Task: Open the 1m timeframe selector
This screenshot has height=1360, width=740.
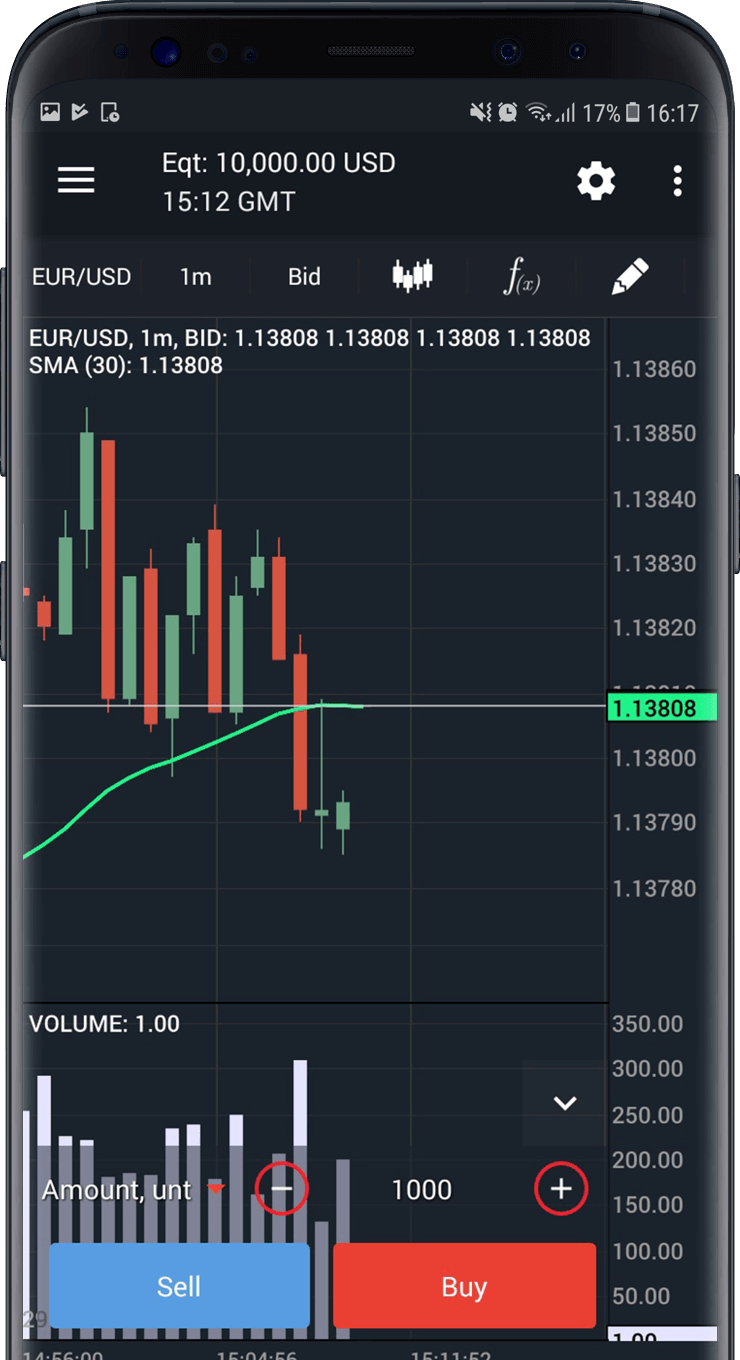Action: [x=196, y=276]
